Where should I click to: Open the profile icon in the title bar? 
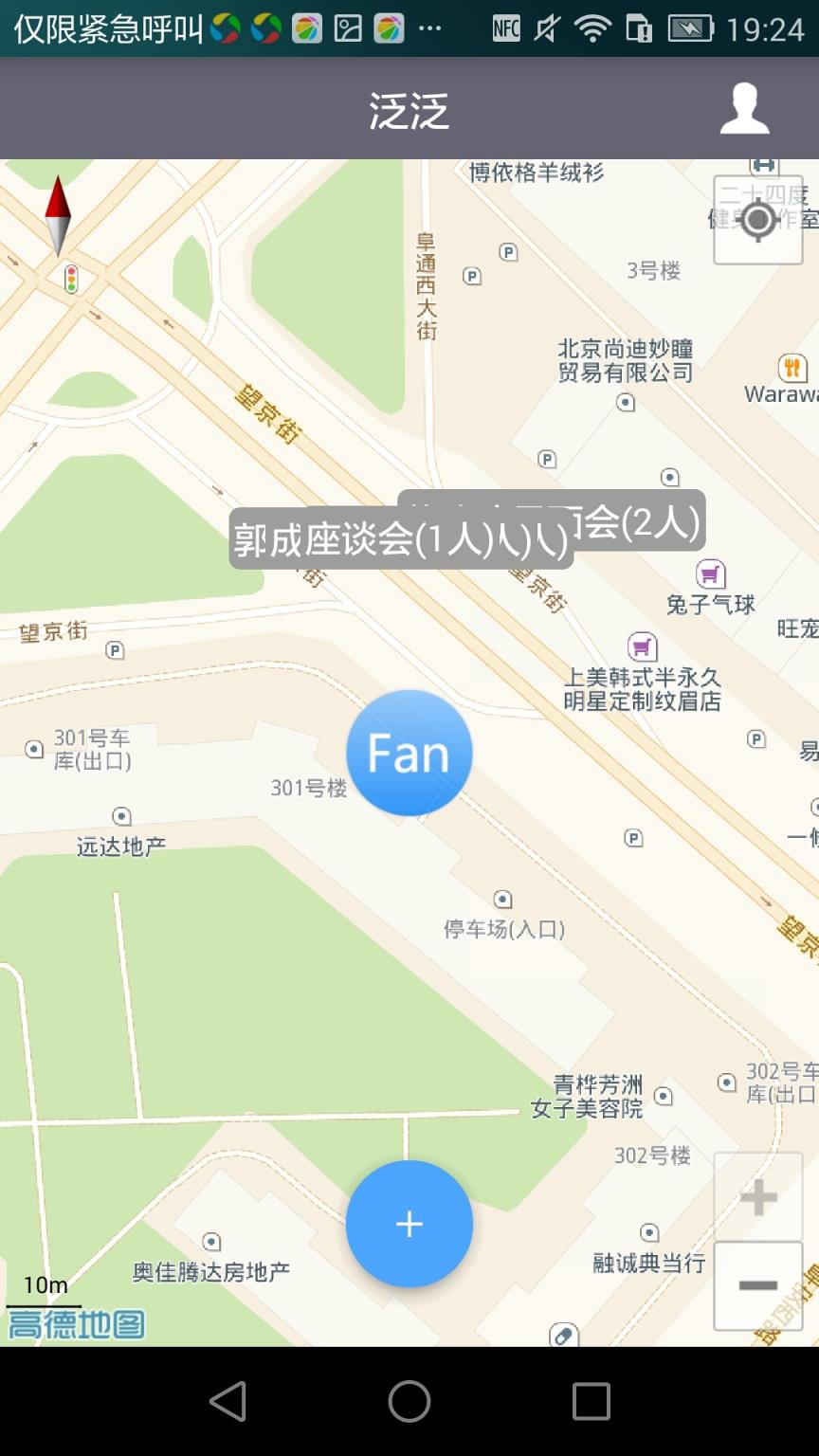point(745,108)
